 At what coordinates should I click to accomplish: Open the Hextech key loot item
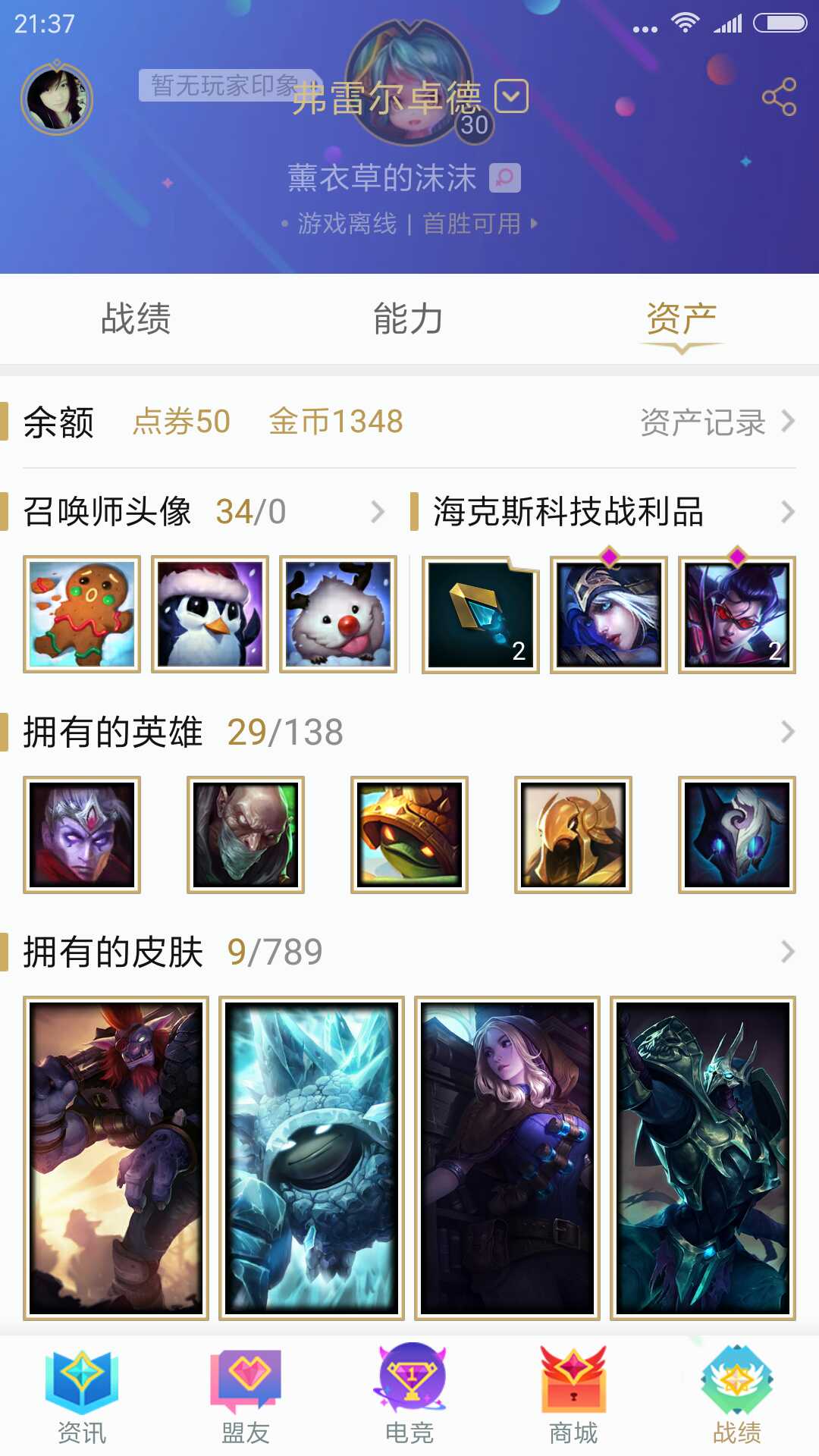tap(480, 615)
